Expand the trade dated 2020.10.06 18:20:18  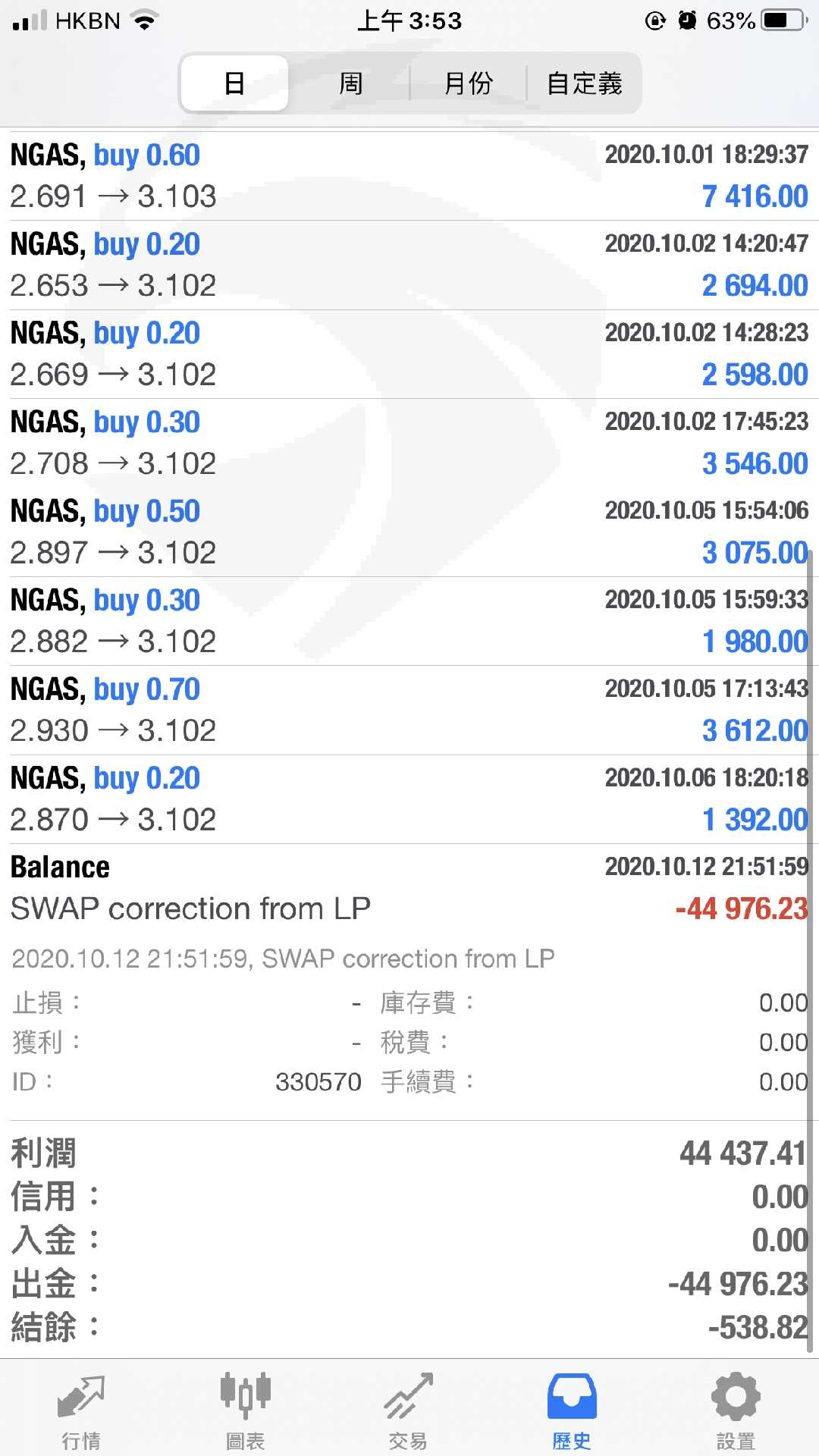coord(409,799)
